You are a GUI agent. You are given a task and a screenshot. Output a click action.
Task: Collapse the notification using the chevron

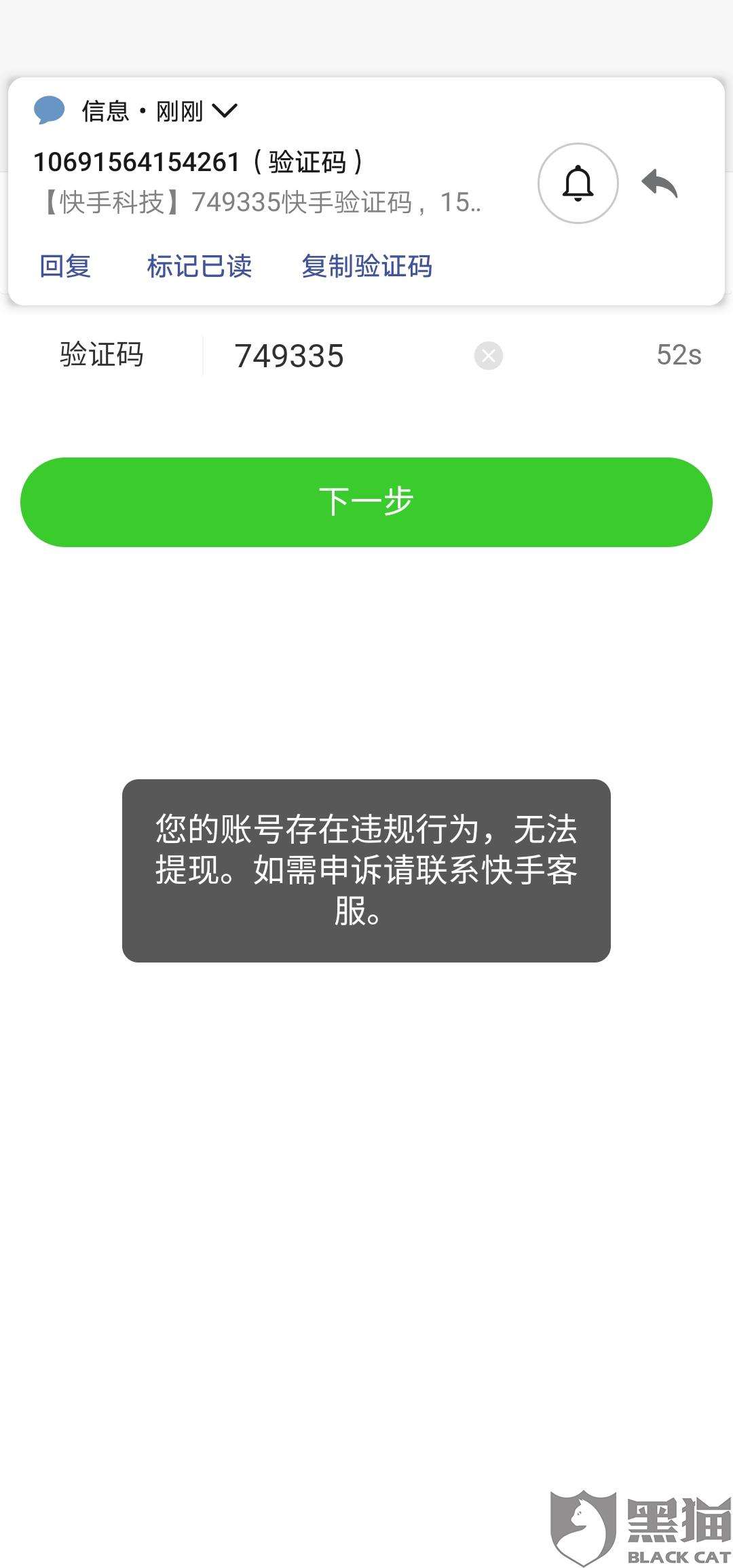click(226, 110)
